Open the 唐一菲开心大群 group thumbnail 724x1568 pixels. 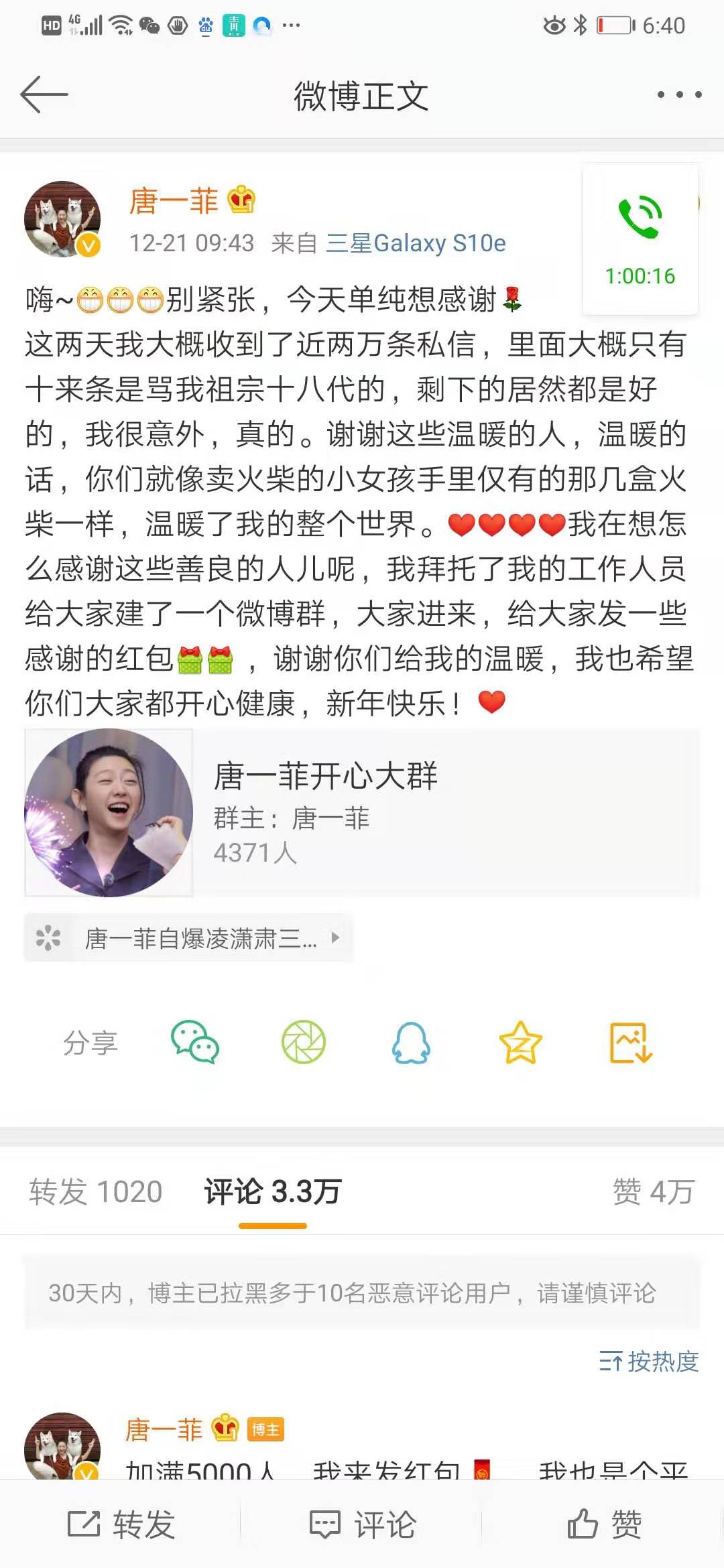[109, 811]
